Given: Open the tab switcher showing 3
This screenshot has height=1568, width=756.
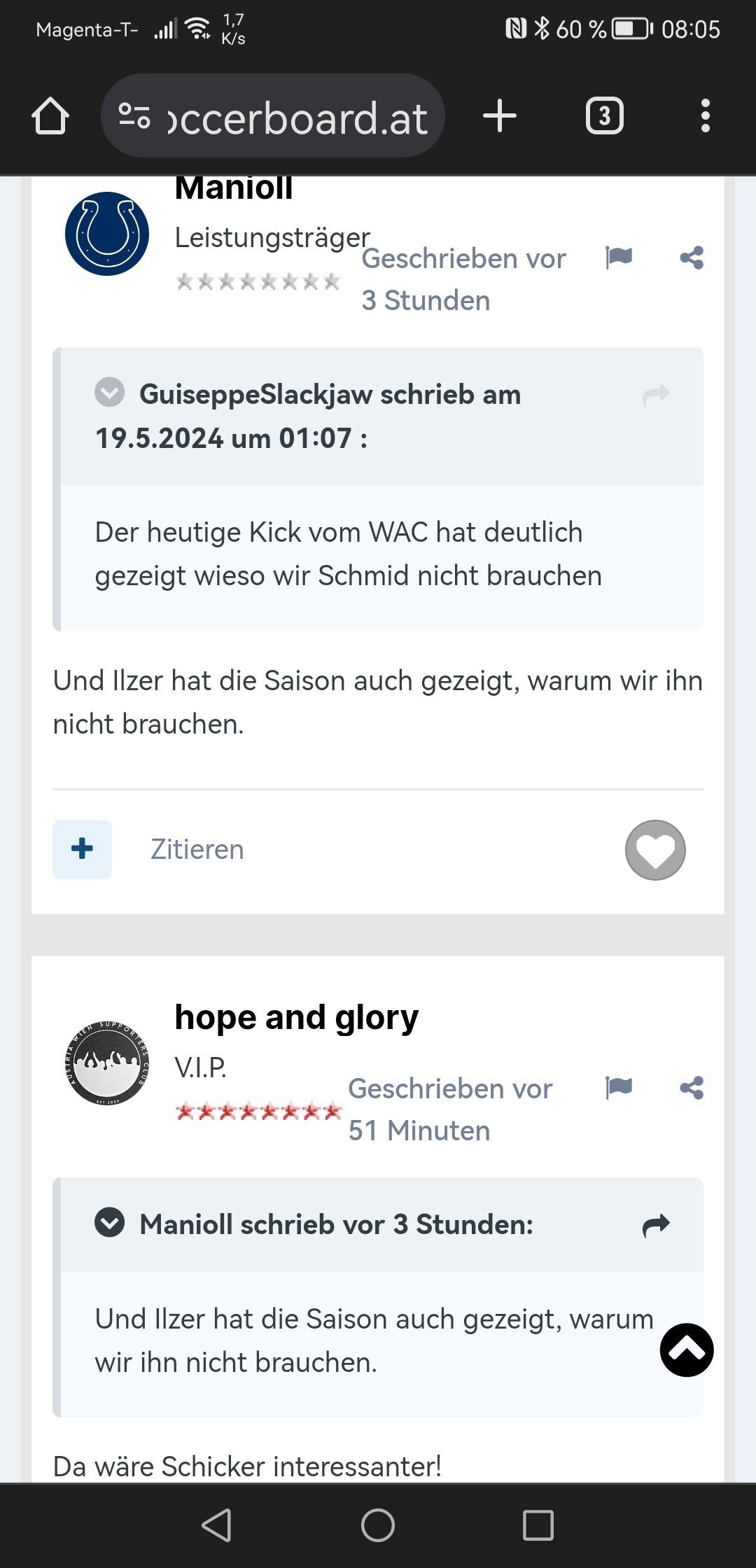Looking at the screenshot, I should (604, 115).
